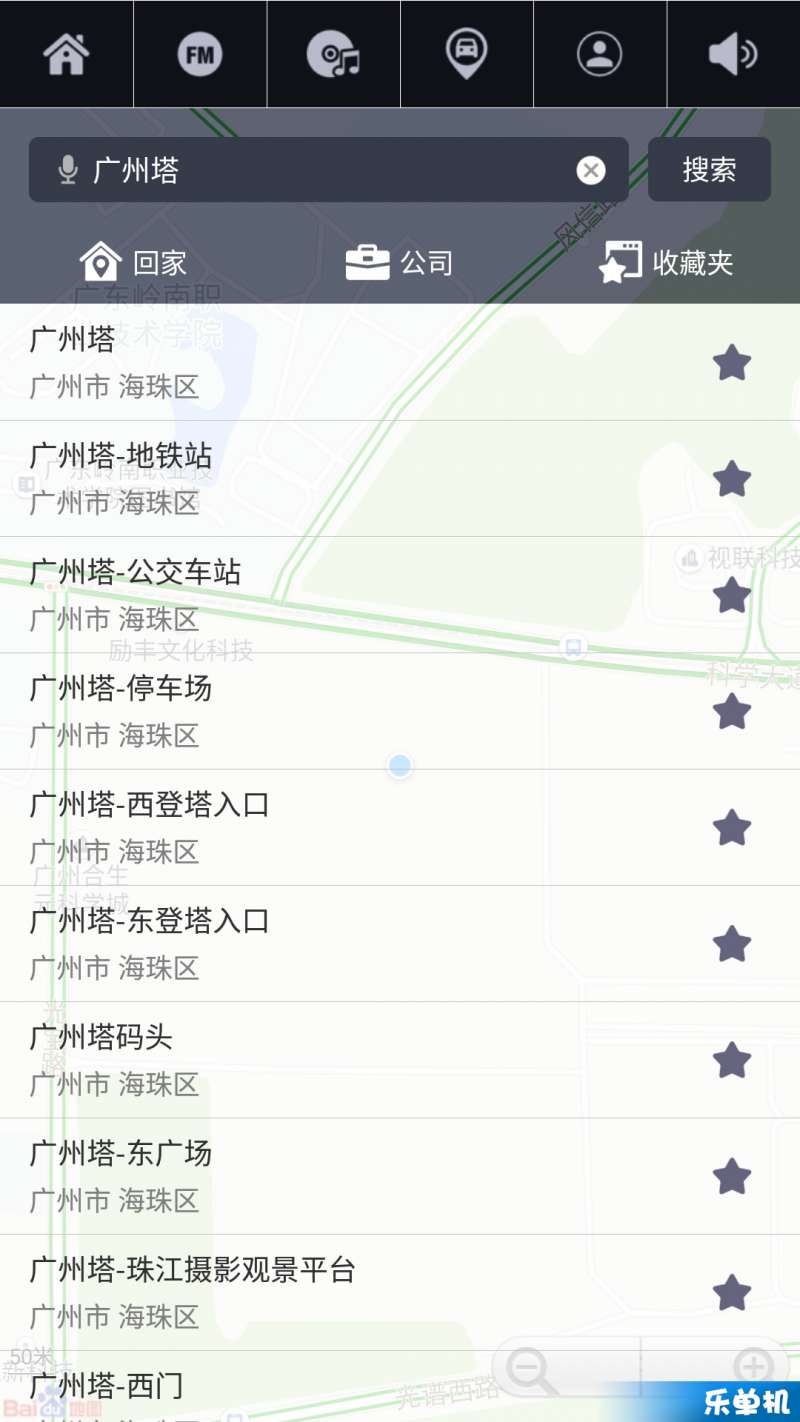Tap the microphone for voice search
This screenshot has height=1422, width=800.
(x=68, y=170)
